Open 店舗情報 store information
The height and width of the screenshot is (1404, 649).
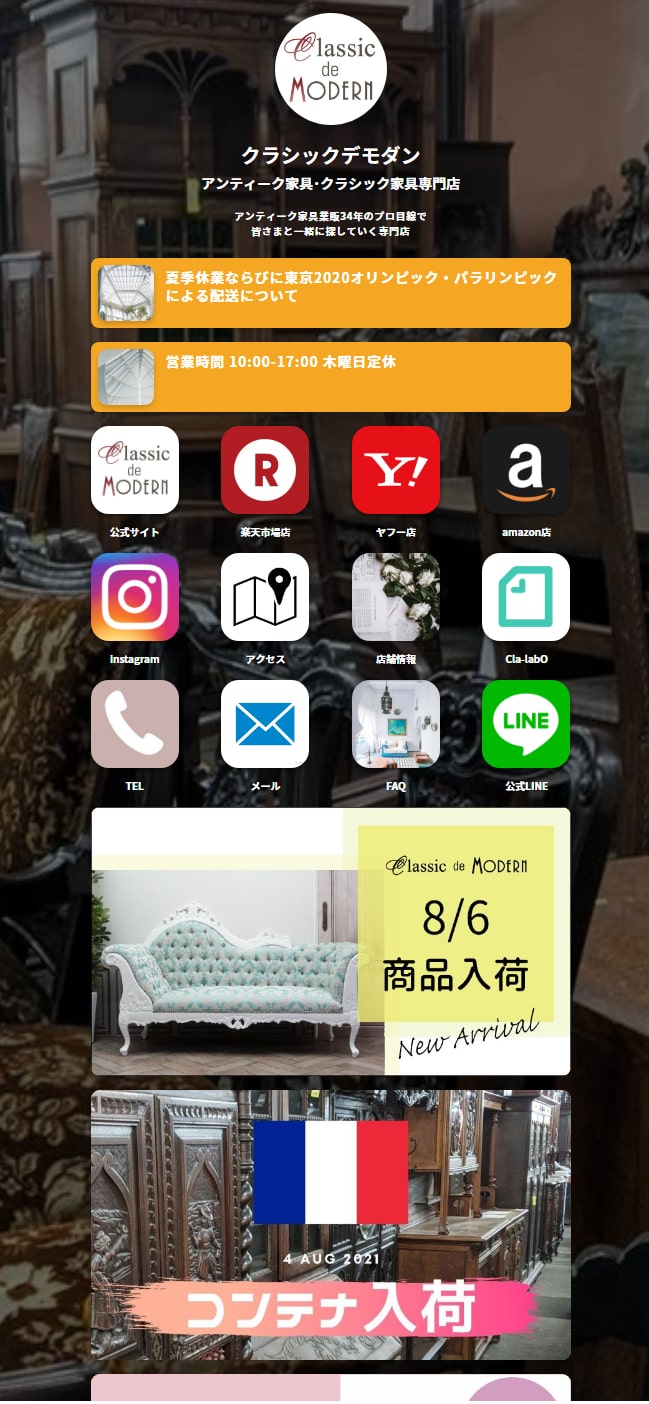[x=396, y=597]
